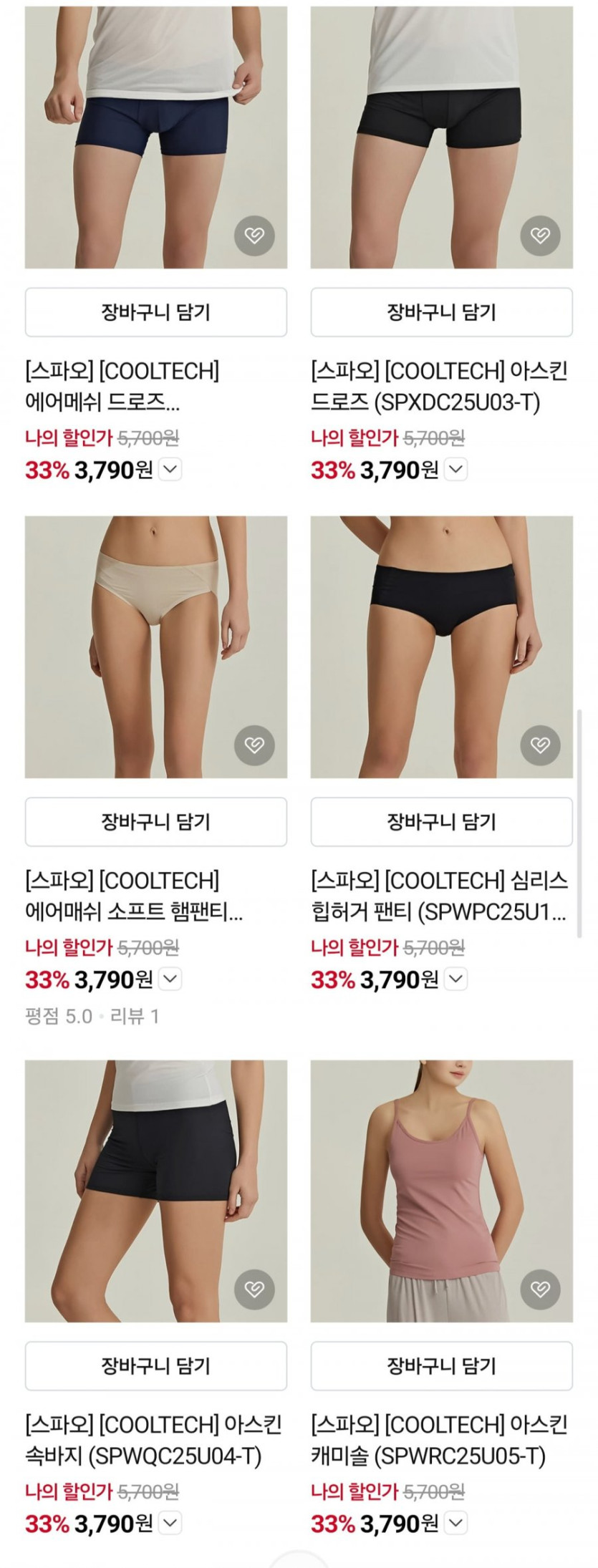Add 아스킨 캐미솔 to cart
Image resolution: width=598 pixels, height=1568 pixels.
pyautogui.click(x=441, y=1366)
